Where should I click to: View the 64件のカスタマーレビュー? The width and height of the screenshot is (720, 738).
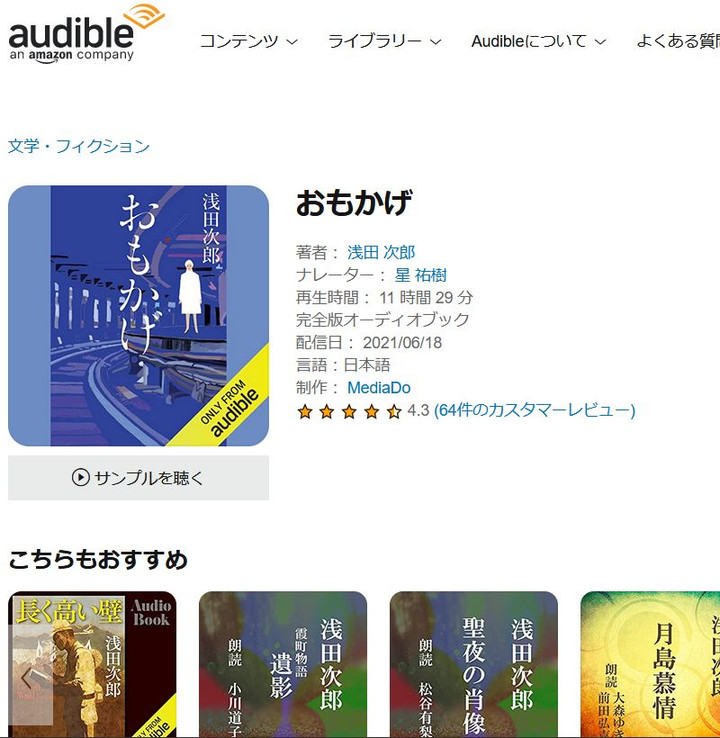tap(535, 410)
